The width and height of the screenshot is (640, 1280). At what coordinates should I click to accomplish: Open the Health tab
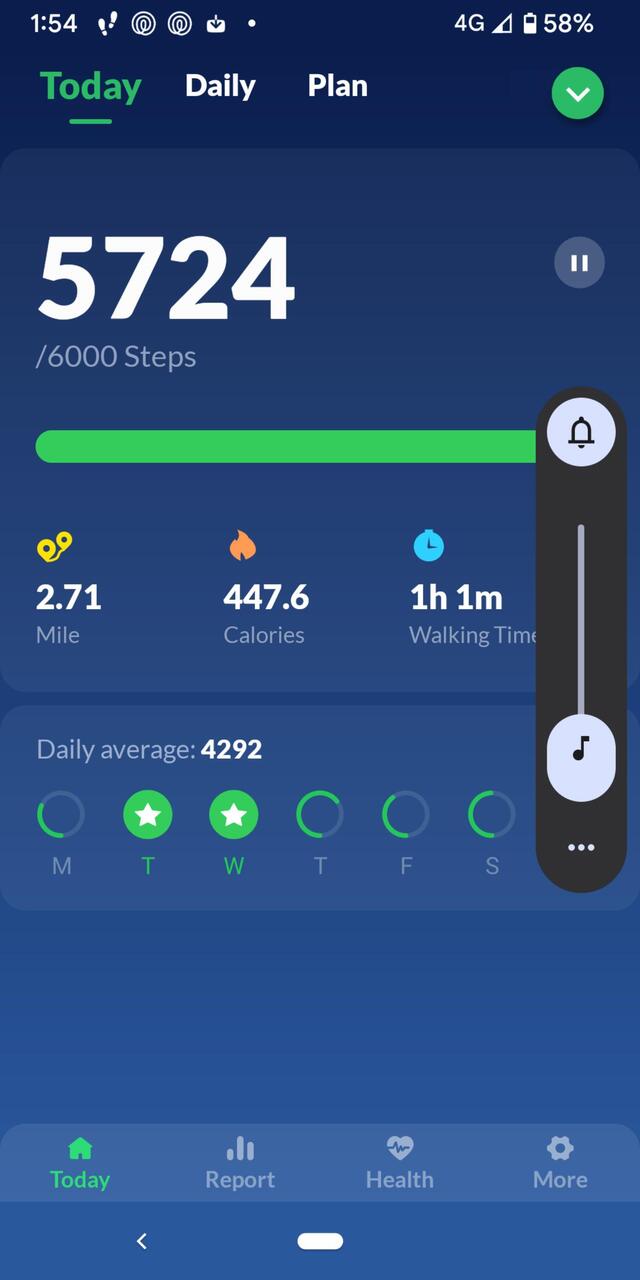[400, 1163]
